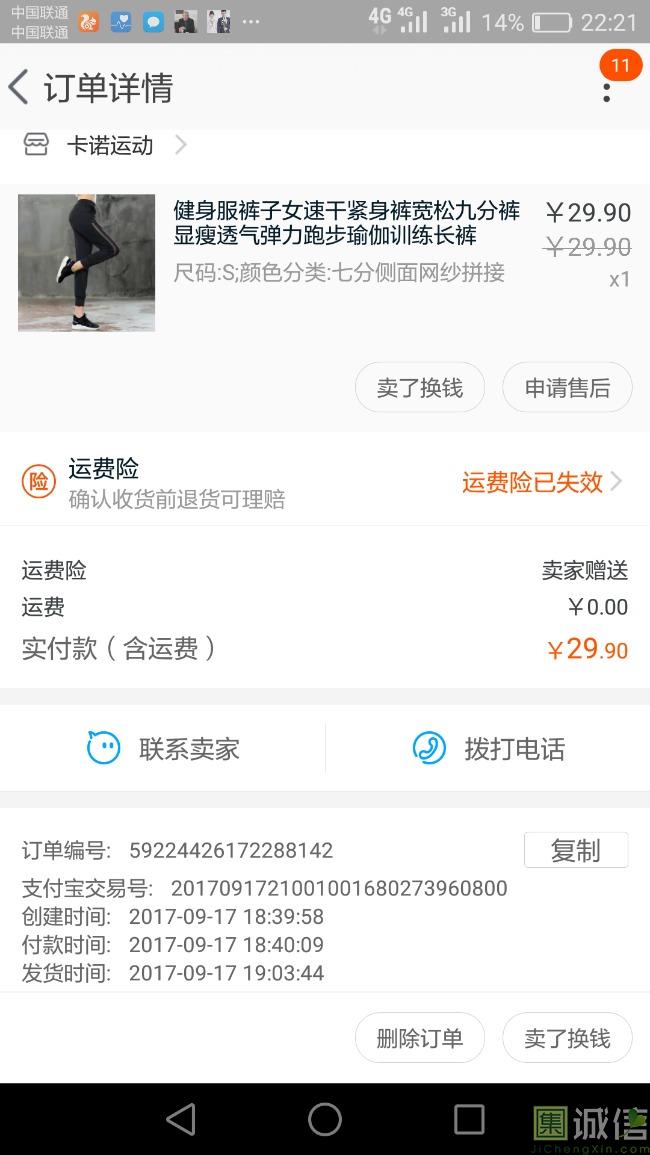
Task: Open the 卡诺运动 store page
Action: [110, 146]
